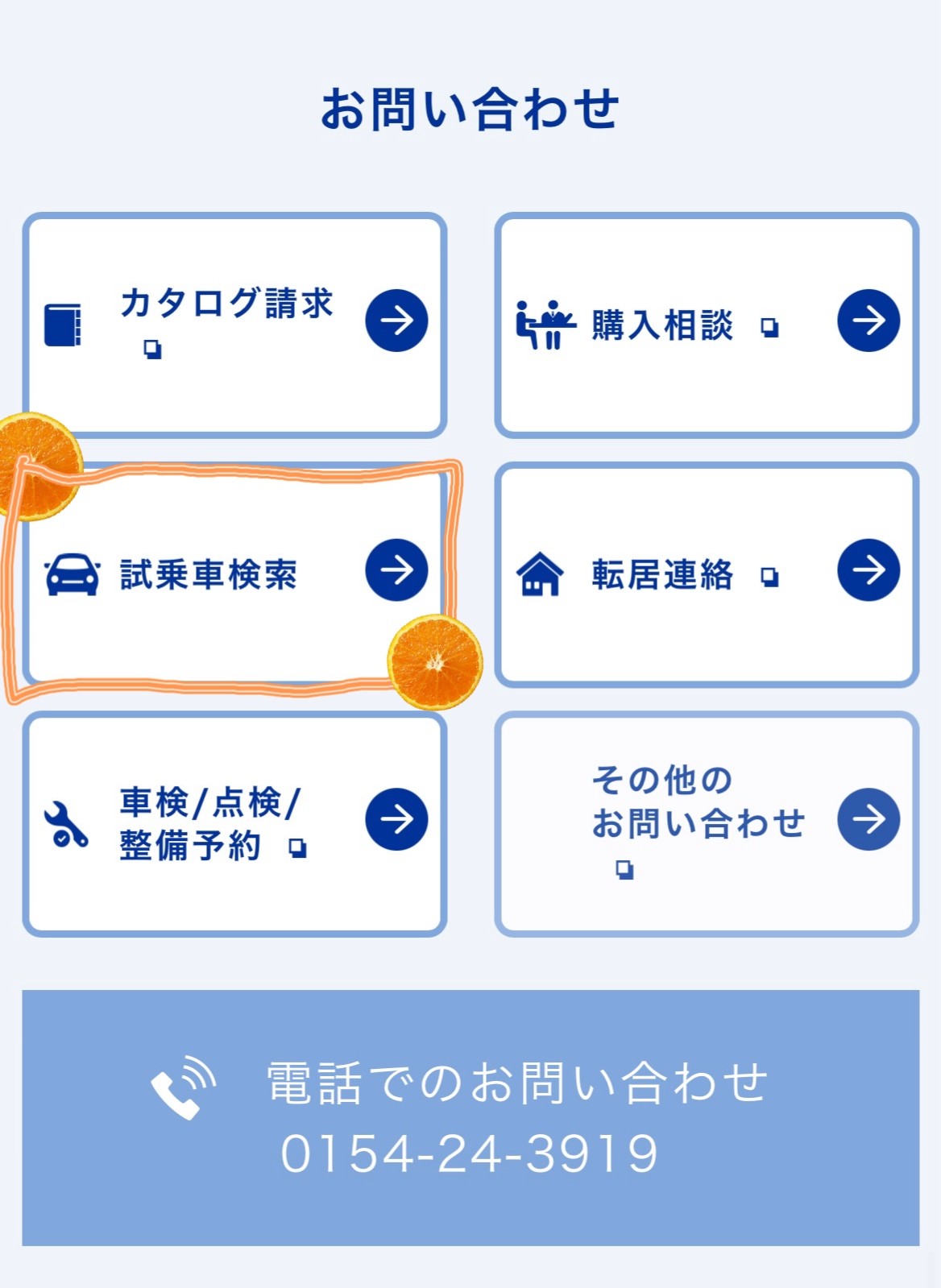Open the カタログ請求 card
This screenshot has width=941, height=1288.
click(x=234, y=325)
